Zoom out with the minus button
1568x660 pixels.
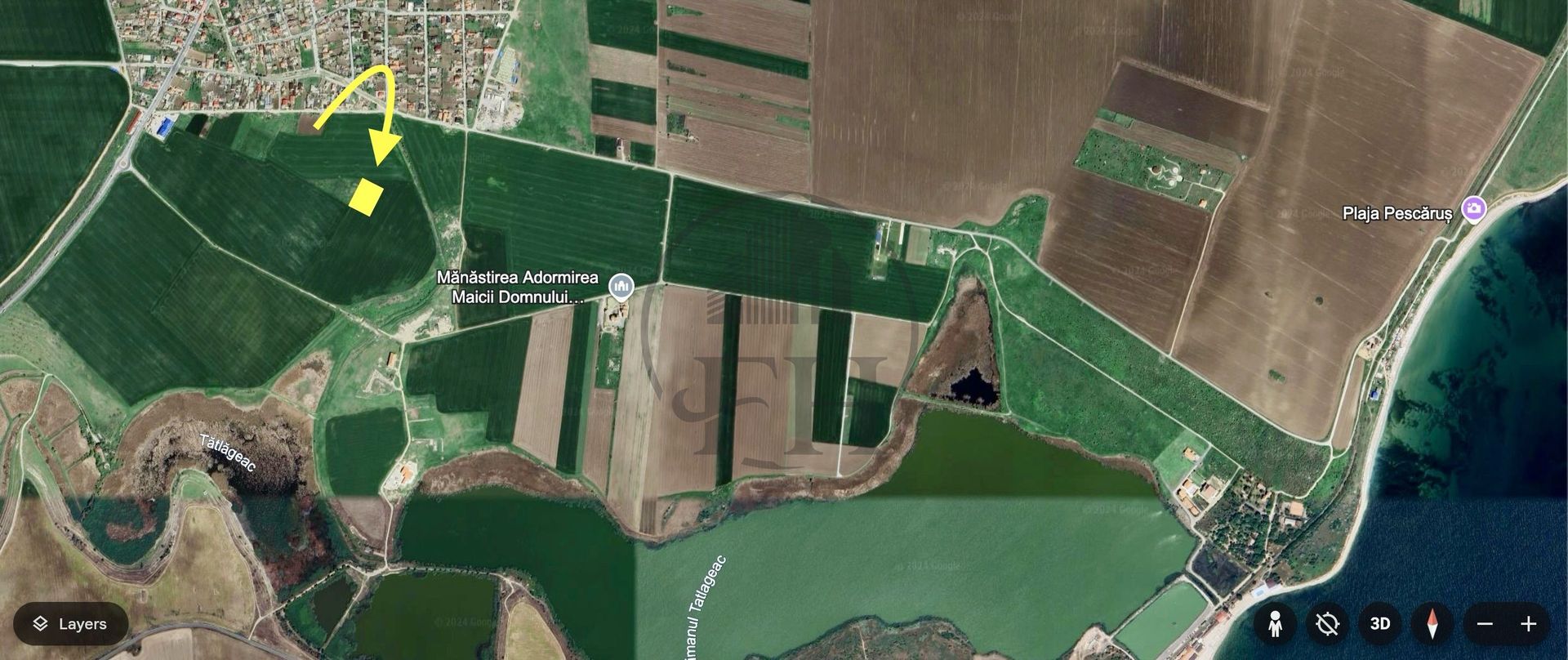coord(1485,625)
